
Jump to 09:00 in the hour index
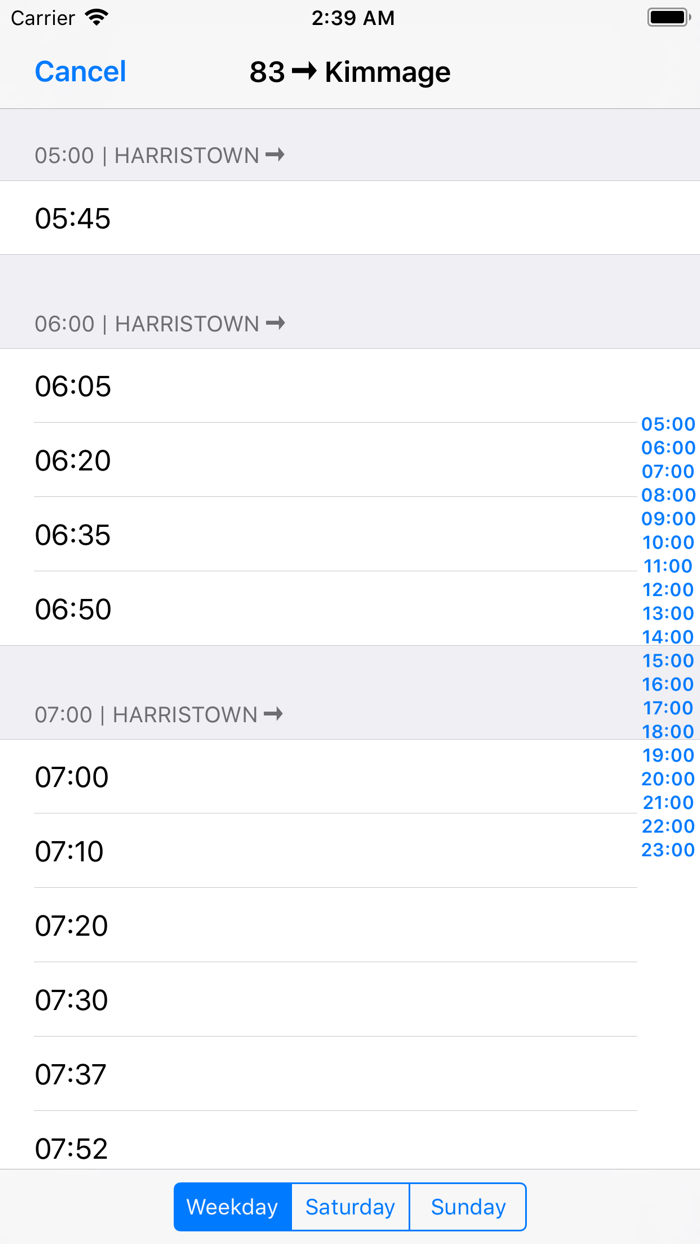[668, 519]
